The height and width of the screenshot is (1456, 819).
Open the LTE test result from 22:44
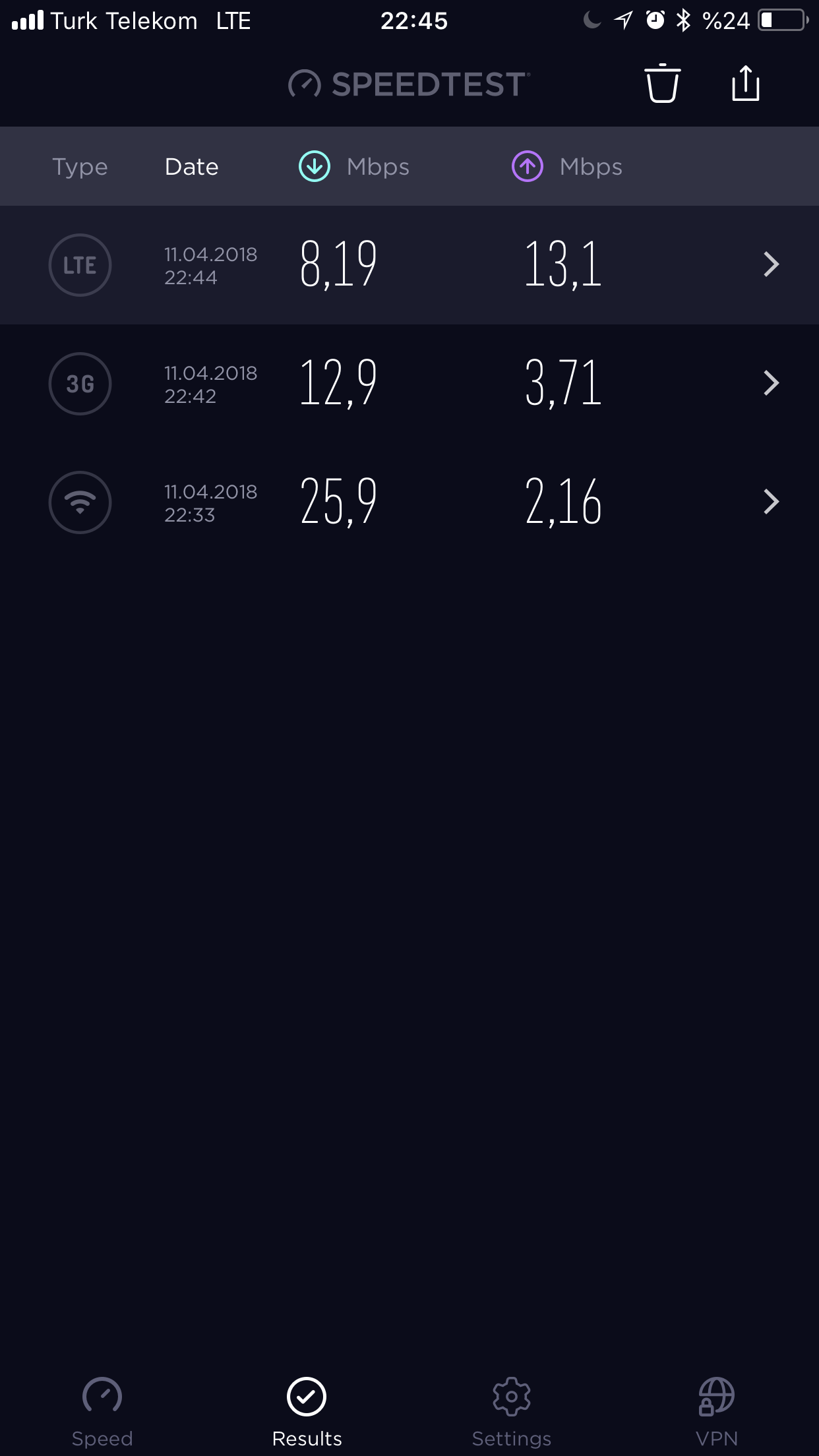tap(409, 264)
